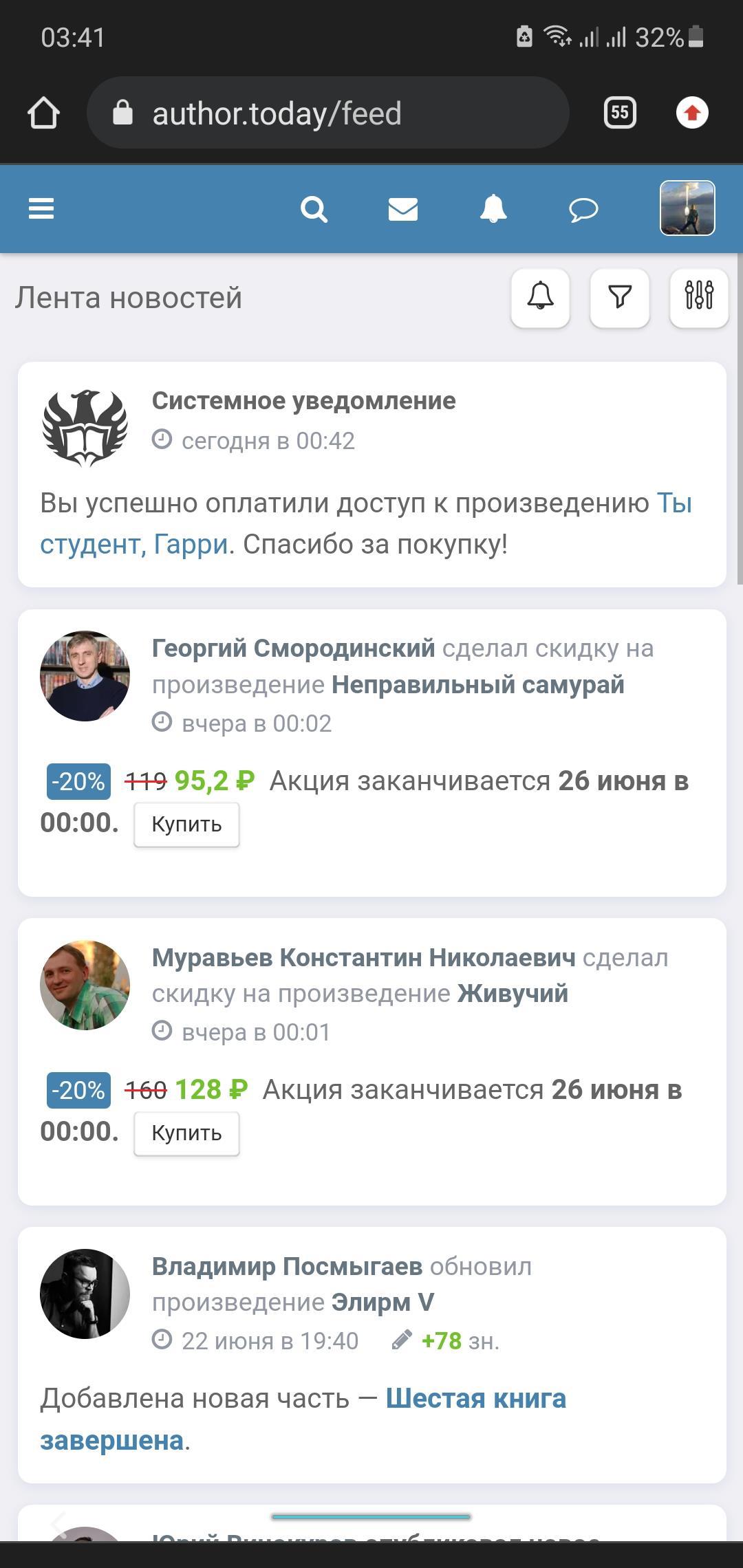
Task: Tap the feed subscription bell button
Action: [540, 297]
